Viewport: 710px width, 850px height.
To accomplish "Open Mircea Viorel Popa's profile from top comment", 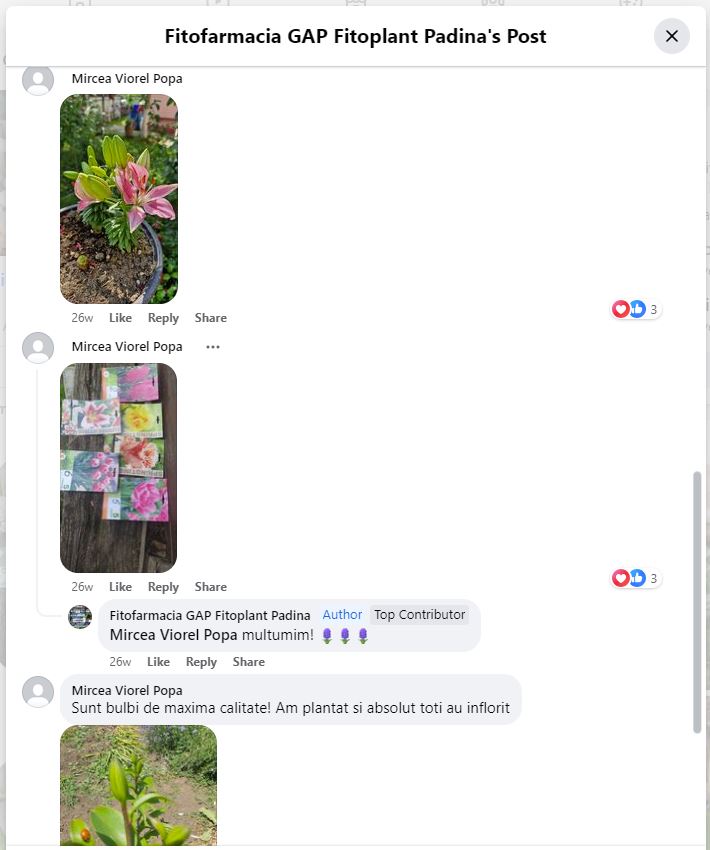I will (x=127, y=78).
